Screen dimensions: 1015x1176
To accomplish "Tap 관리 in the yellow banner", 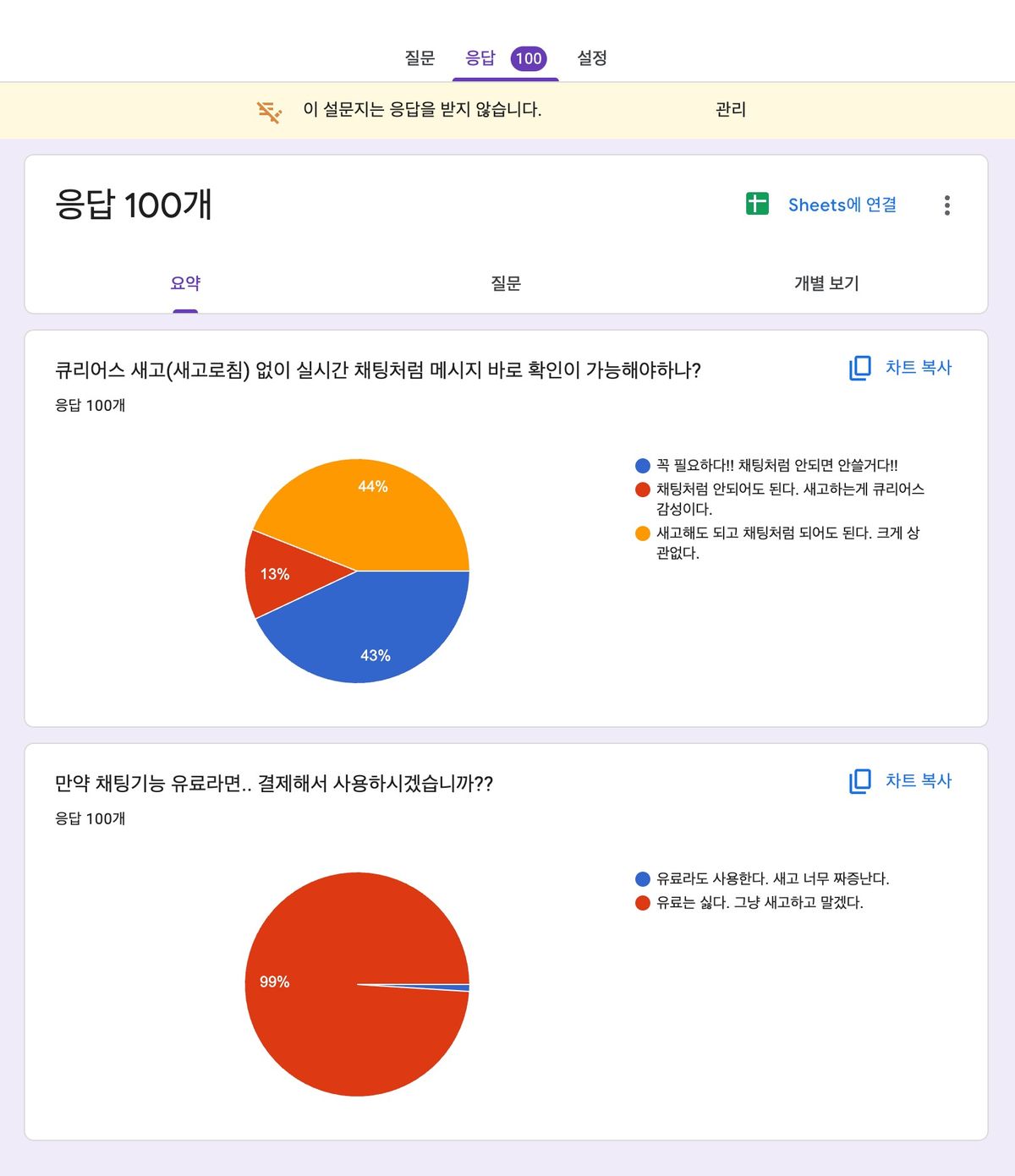I will tap(731, 109).
